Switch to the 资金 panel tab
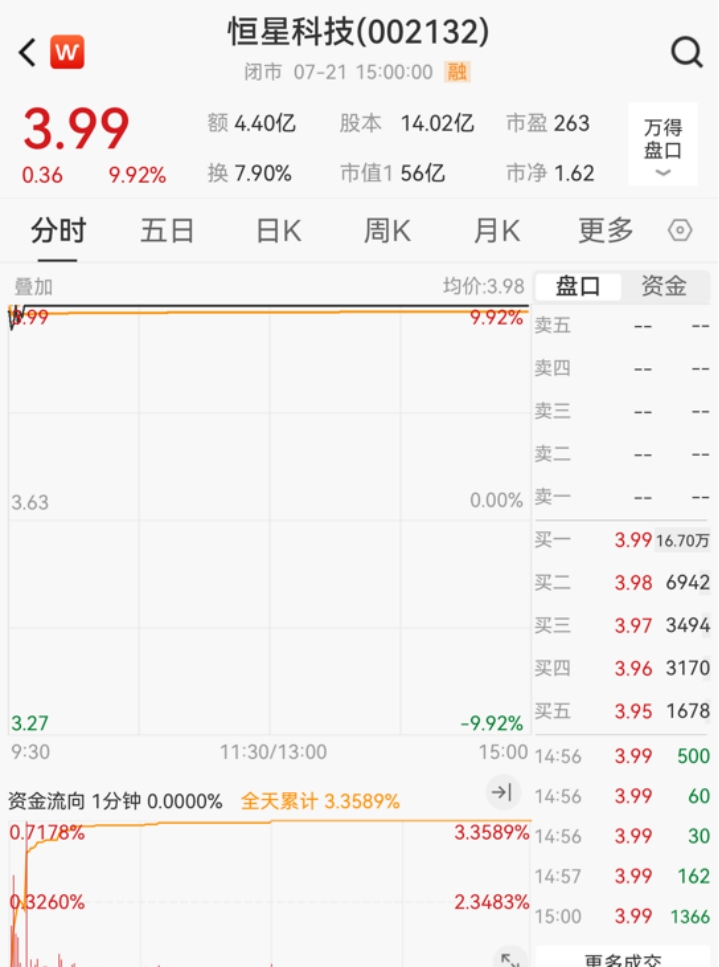 tap(664, 287)
